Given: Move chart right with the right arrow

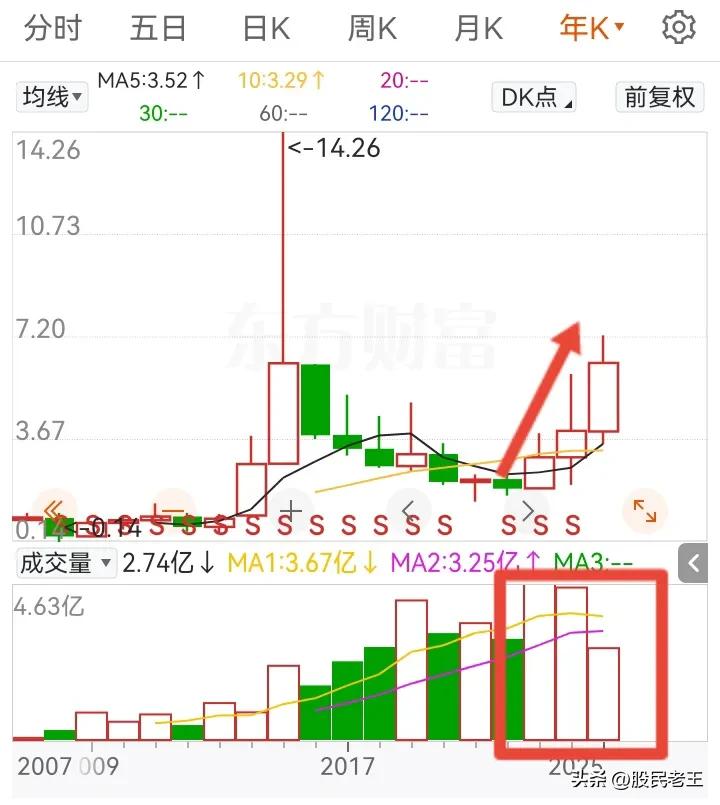Looking at the screenshot, I should (527, 510).
